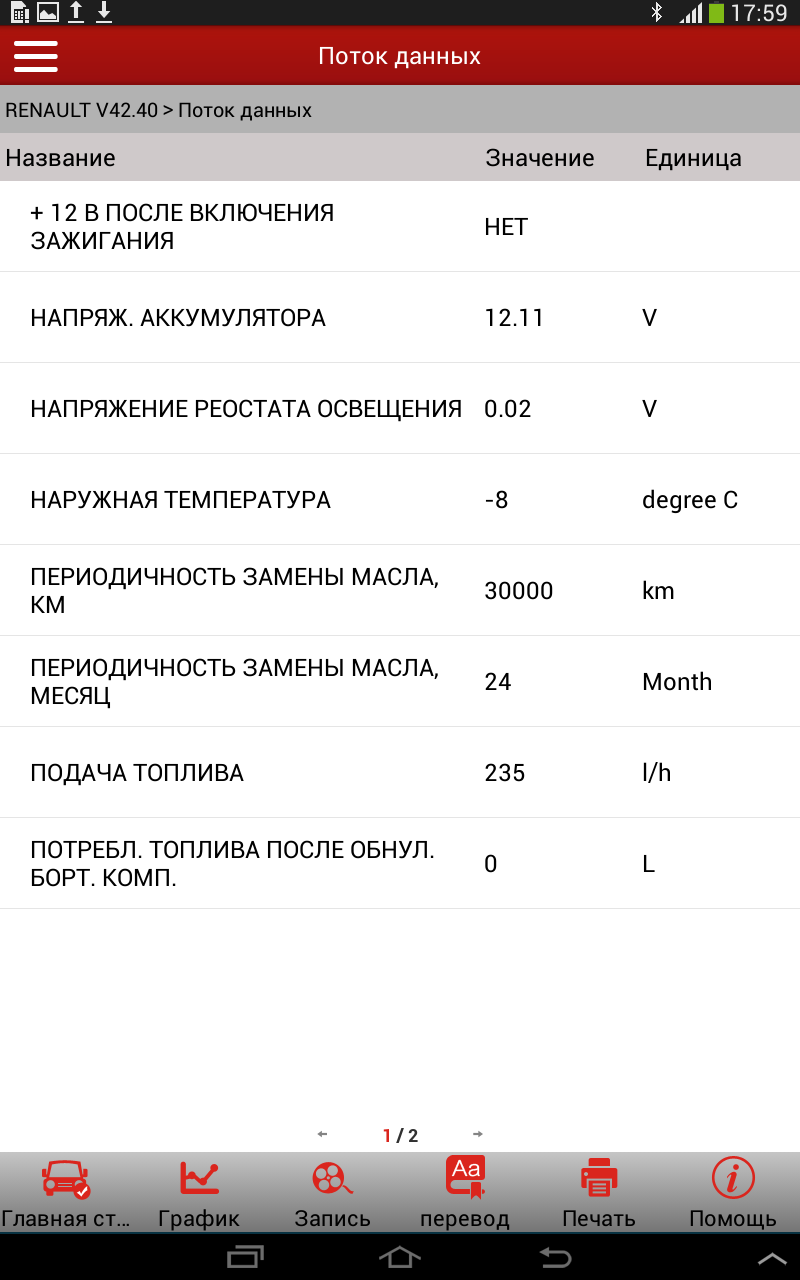
Task: Go to system home button
Action: pos(400,1257)
